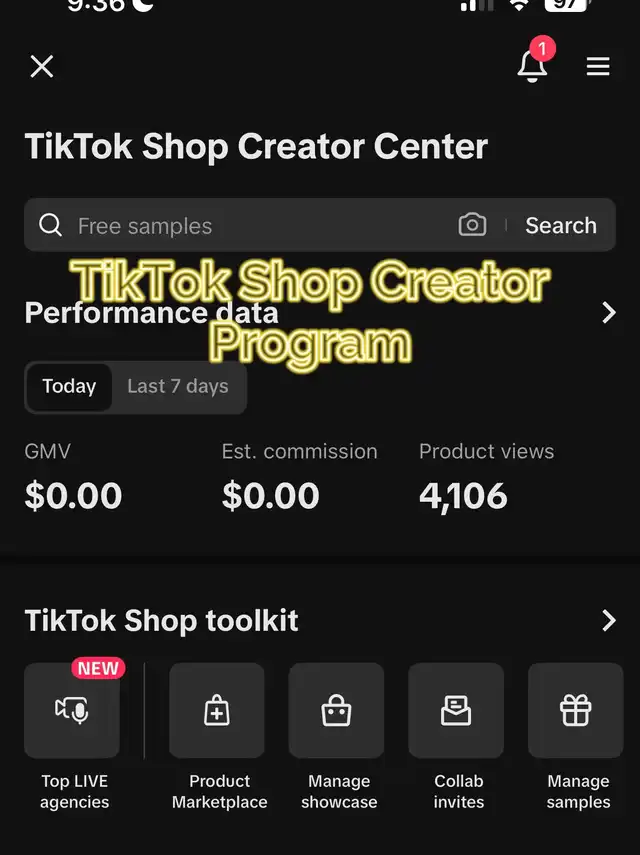Expand the TikTok Shop toolkit chevron

(x=608, y=621)
